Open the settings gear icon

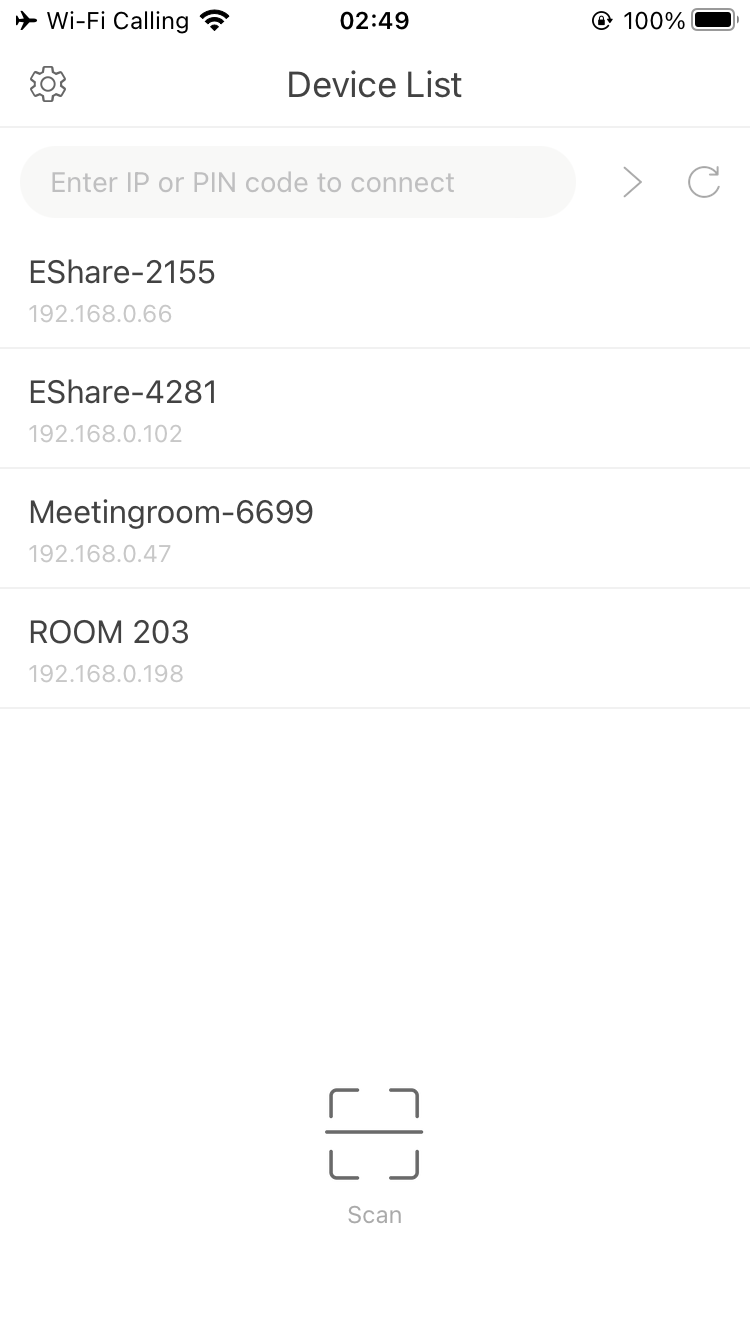pos(48,85)
